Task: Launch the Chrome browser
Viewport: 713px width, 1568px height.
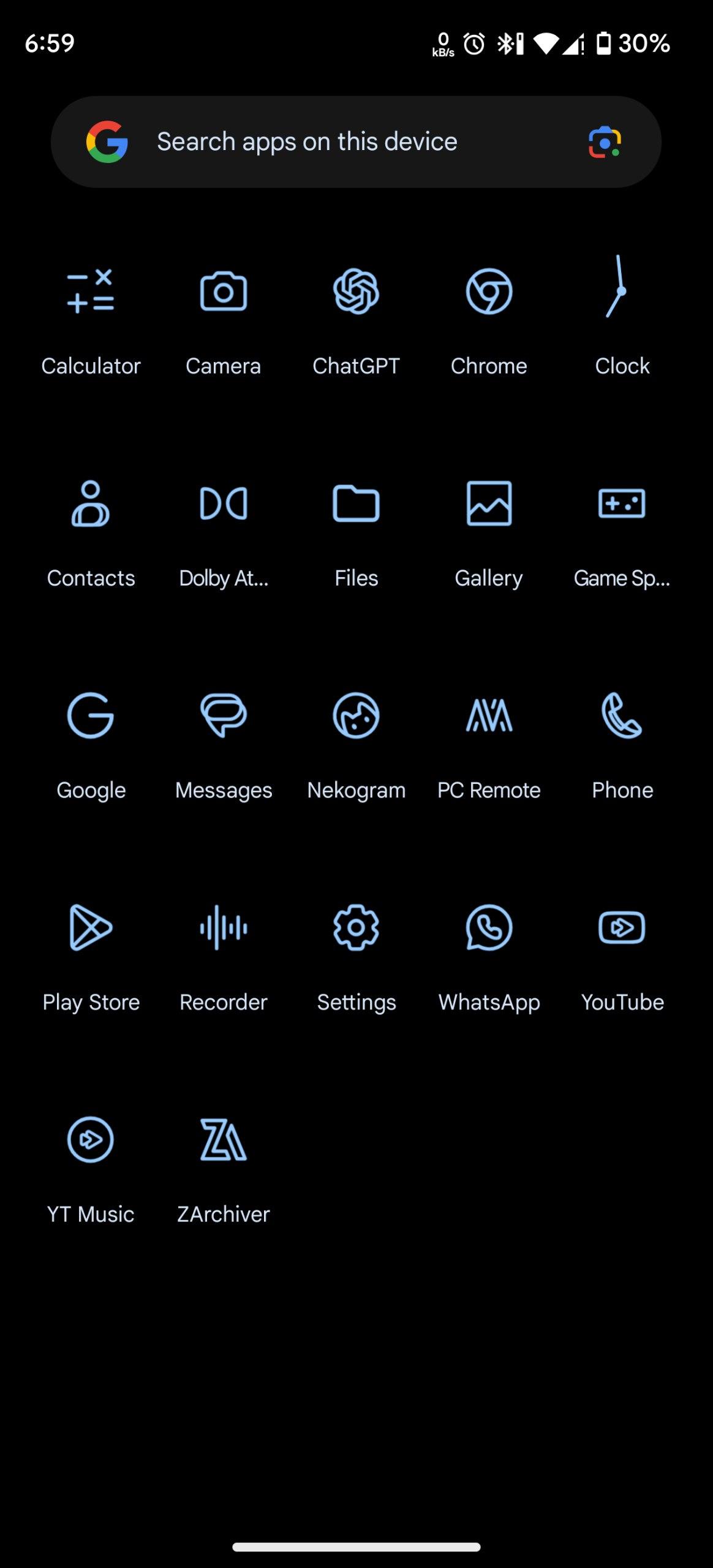Action: (489, 292)
